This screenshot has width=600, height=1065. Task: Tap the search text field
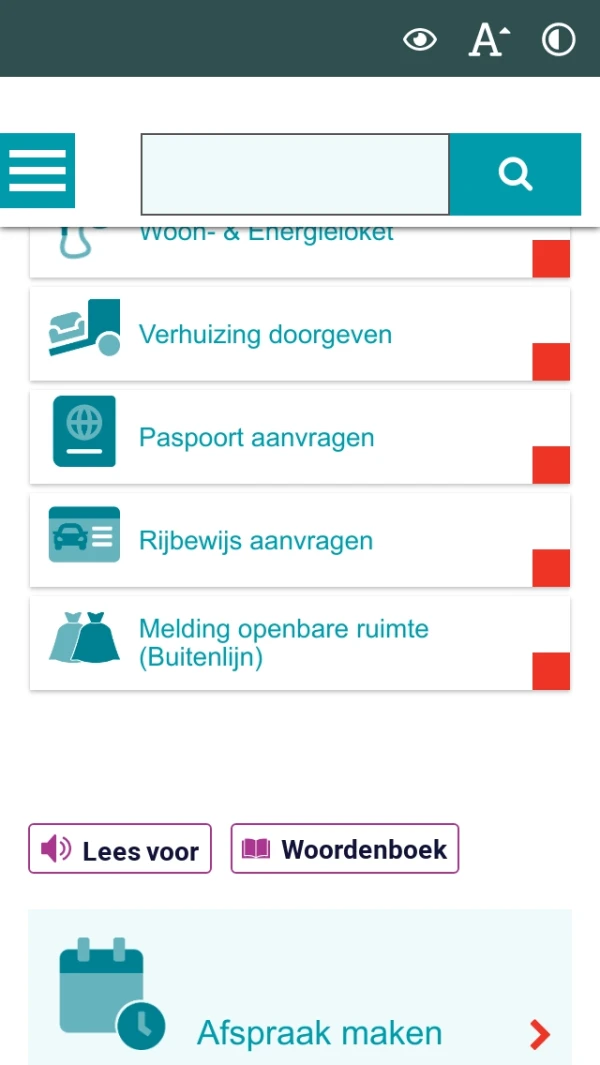click(x=295, y=174)
